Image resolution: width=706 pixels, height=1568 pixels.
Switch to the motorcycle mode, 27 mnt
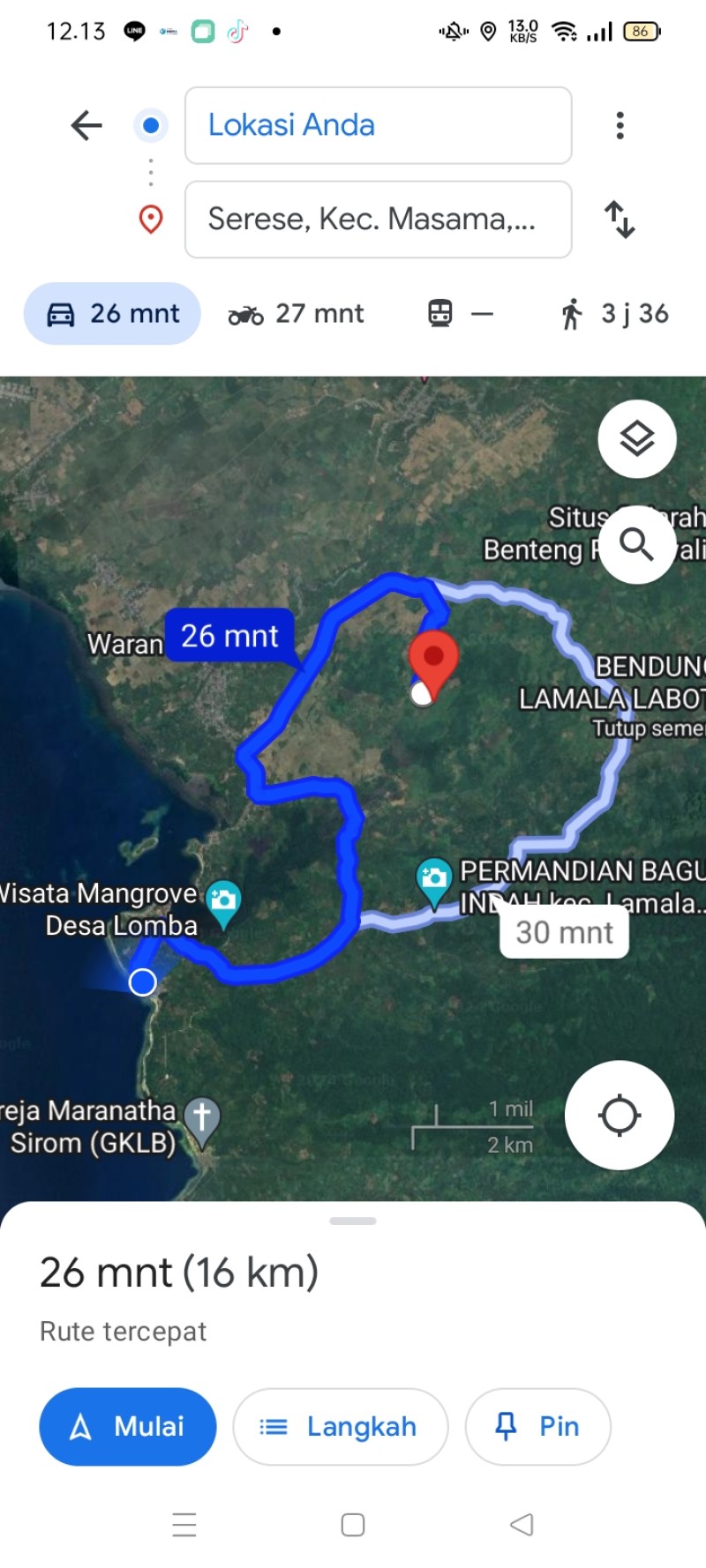[x=296, y=313]
